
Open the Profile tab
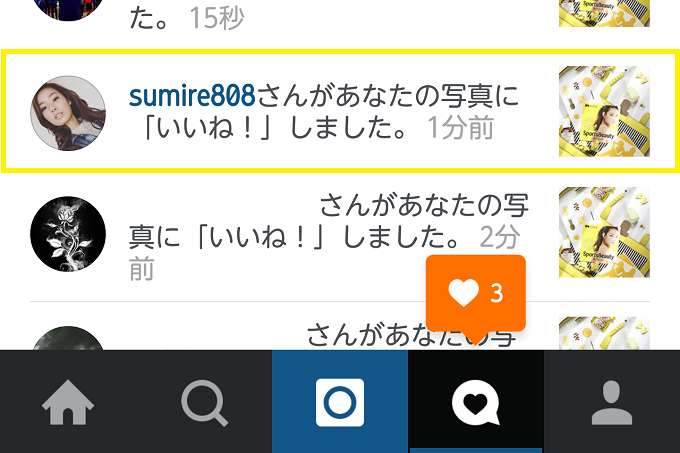(612, 403)
